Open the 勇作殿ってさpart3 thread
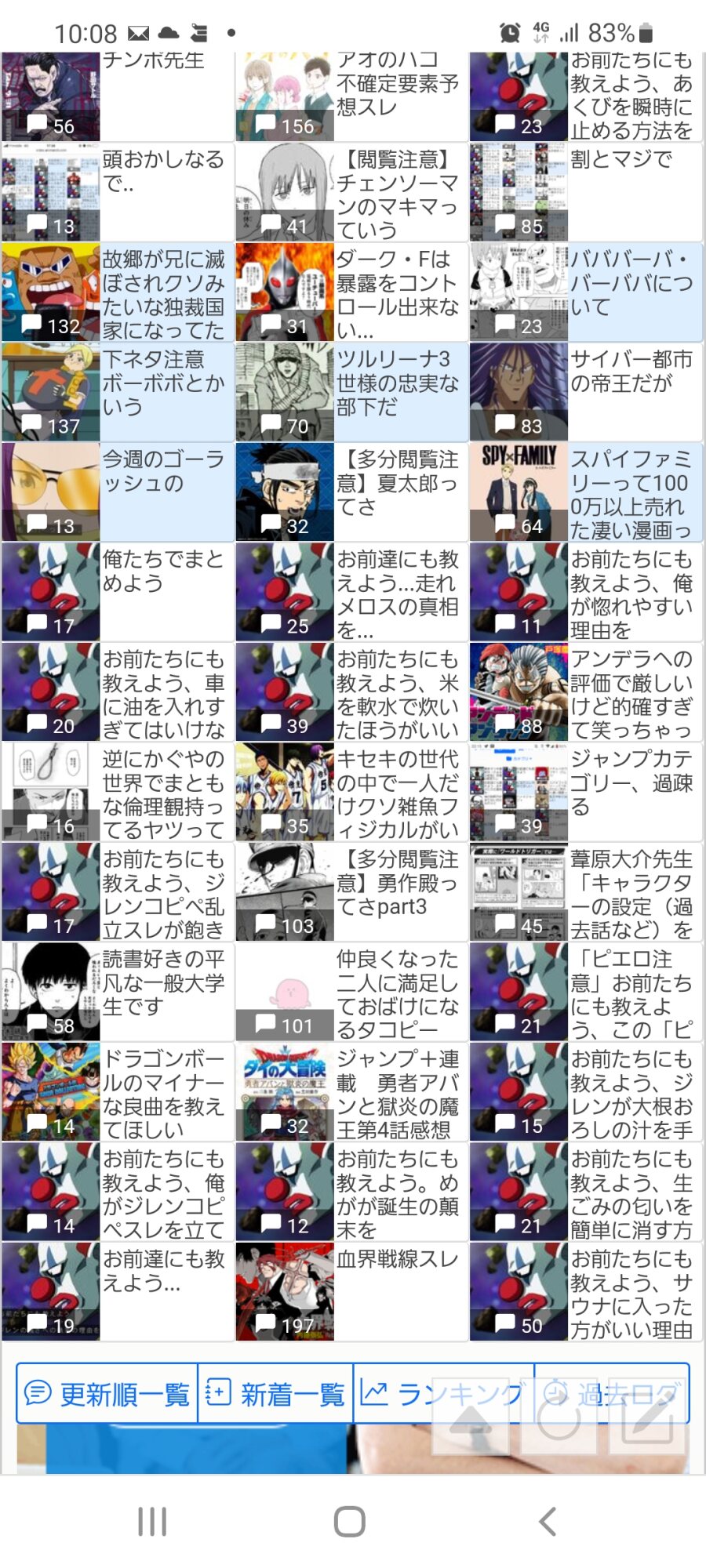This screenshot has height=1568, width=706. pyautogui.click(x=351, y=891)
